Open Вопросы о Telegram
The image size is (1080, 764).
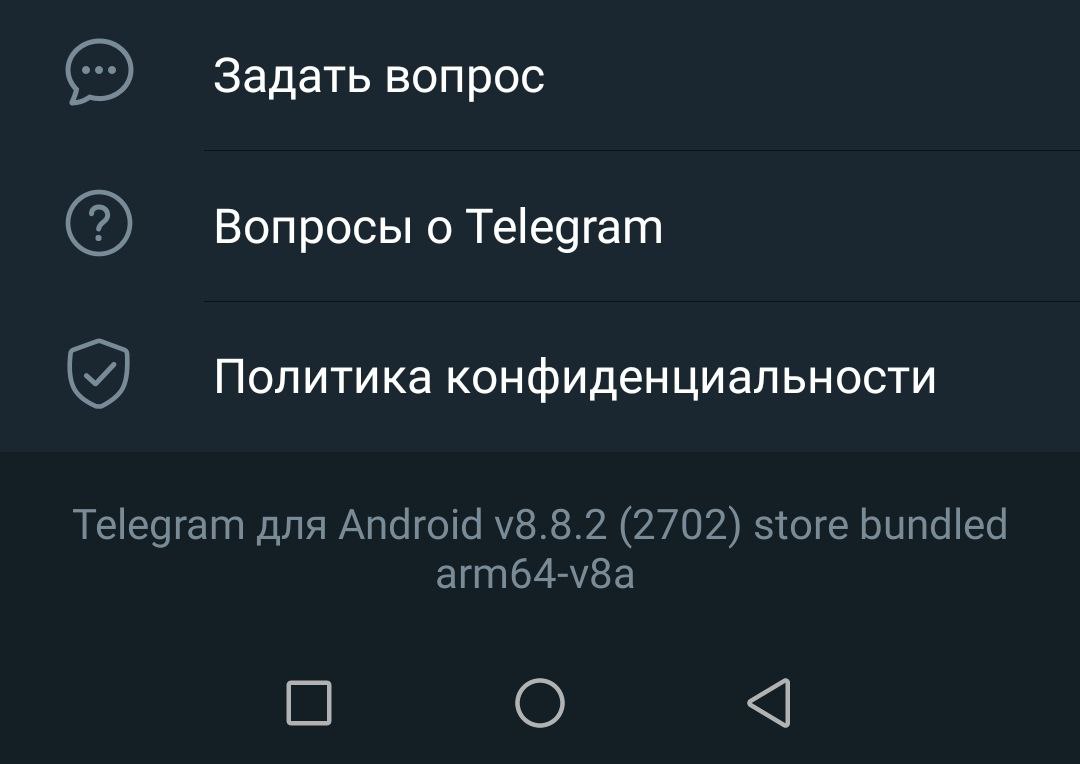pos(438,227)
